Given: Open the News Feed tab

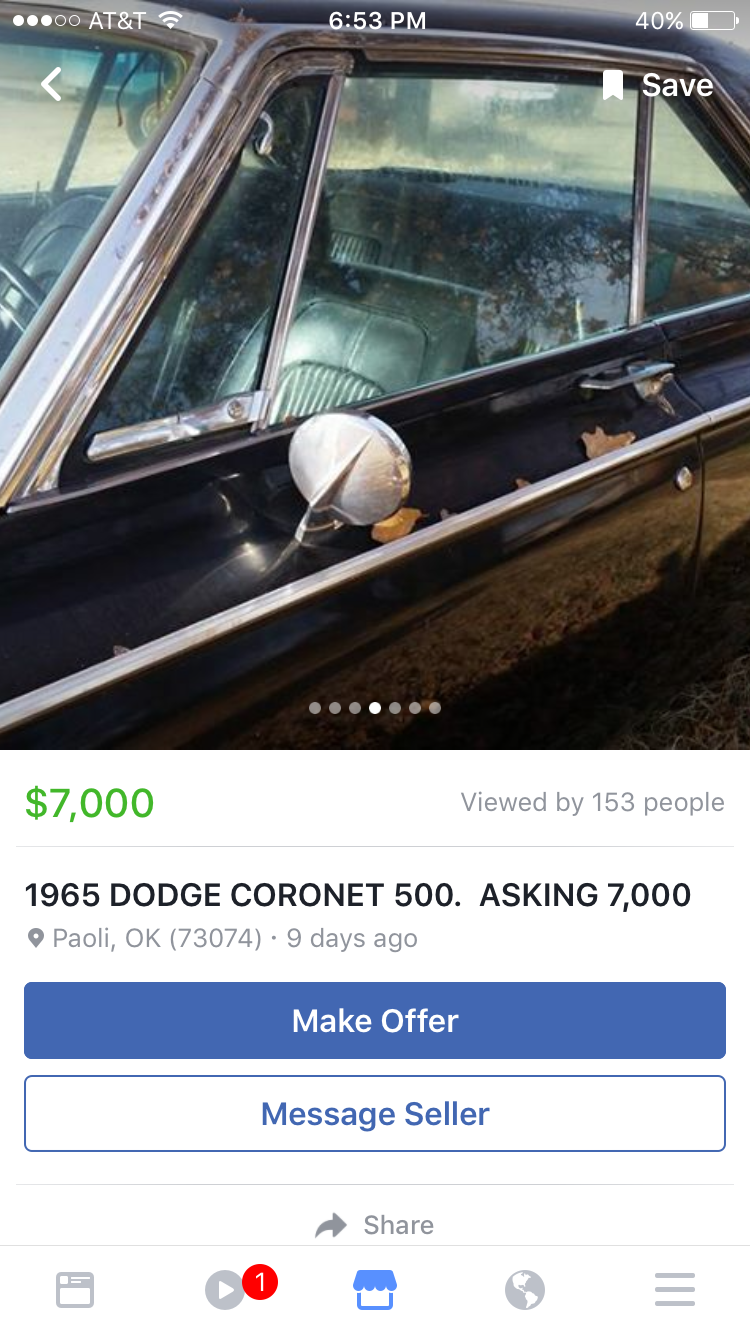Looking at the screenshot, I should pos(75,1290).
